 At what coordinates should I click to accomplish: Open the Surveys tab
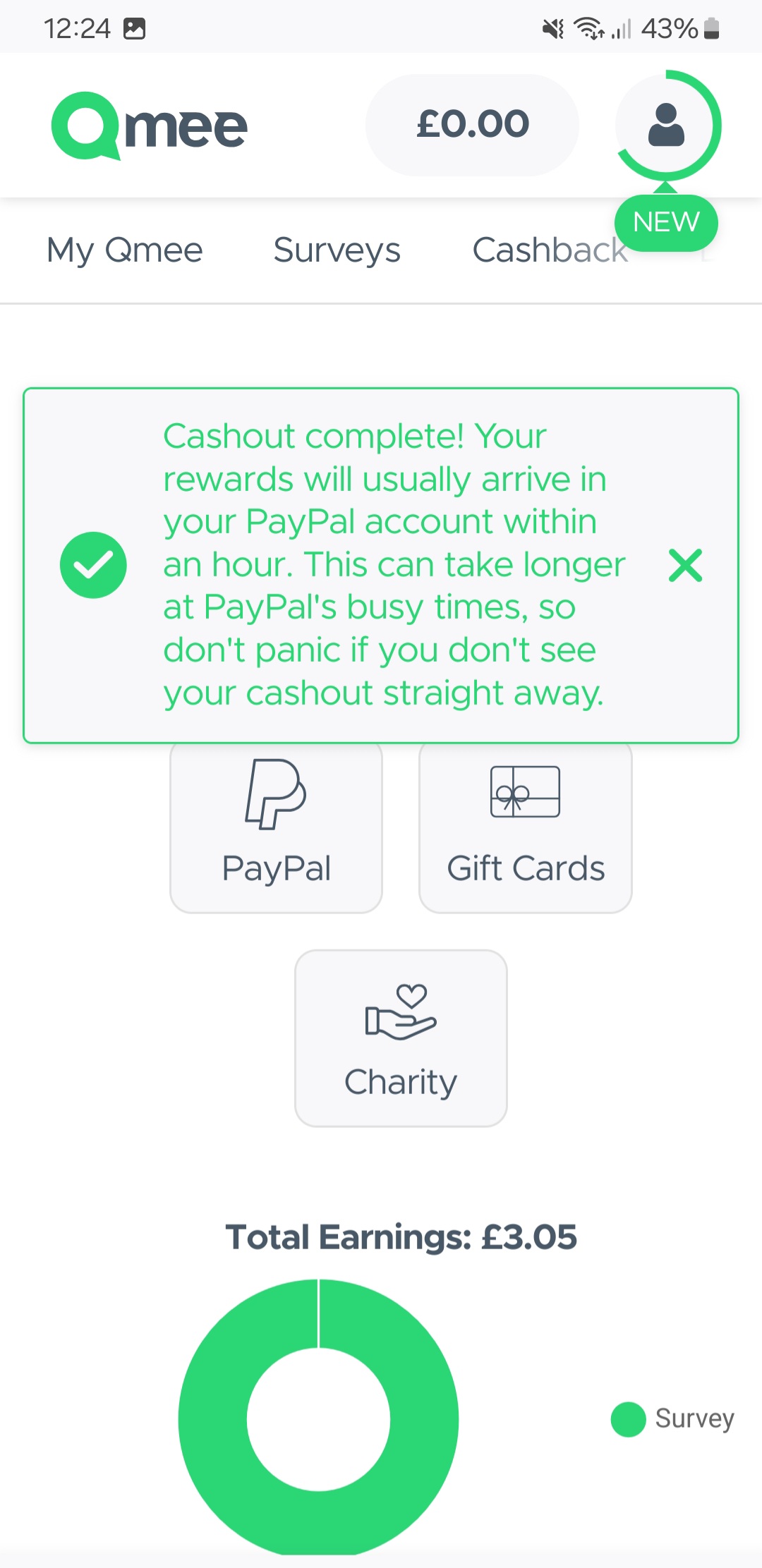(337, 250)
